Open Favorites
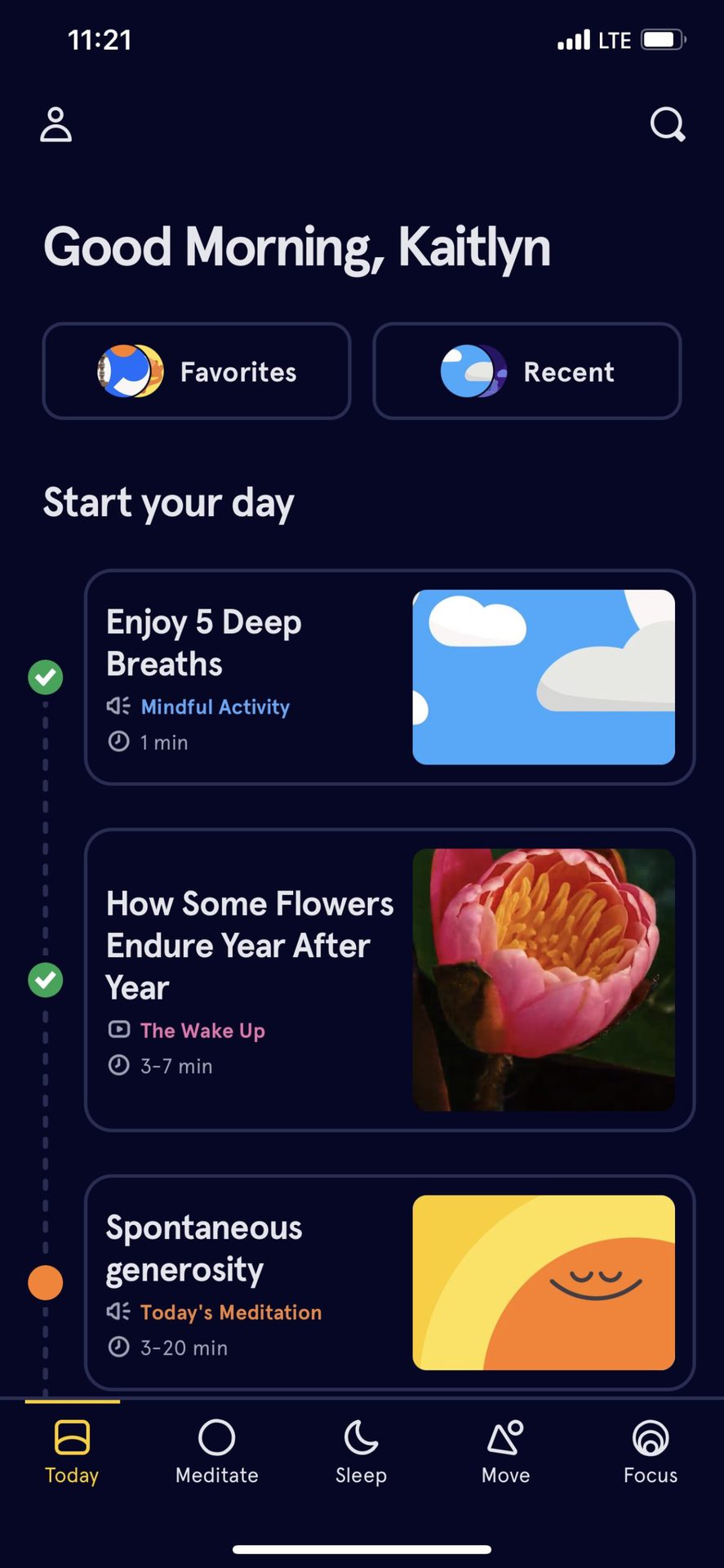Screen dimensions: 724x1568 (x=197, y=372)
